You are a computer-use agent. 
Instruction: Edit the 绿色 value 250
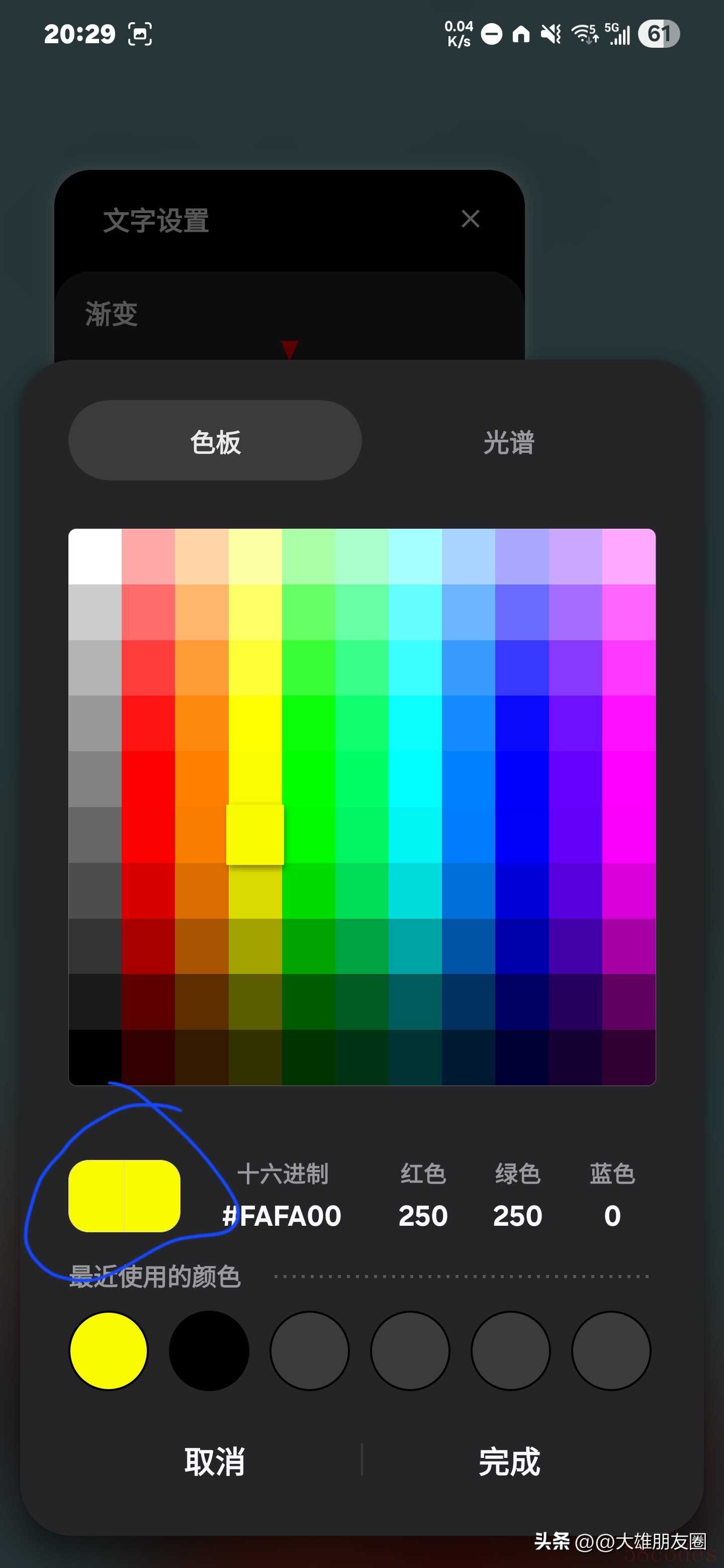tap(517, 1216)
